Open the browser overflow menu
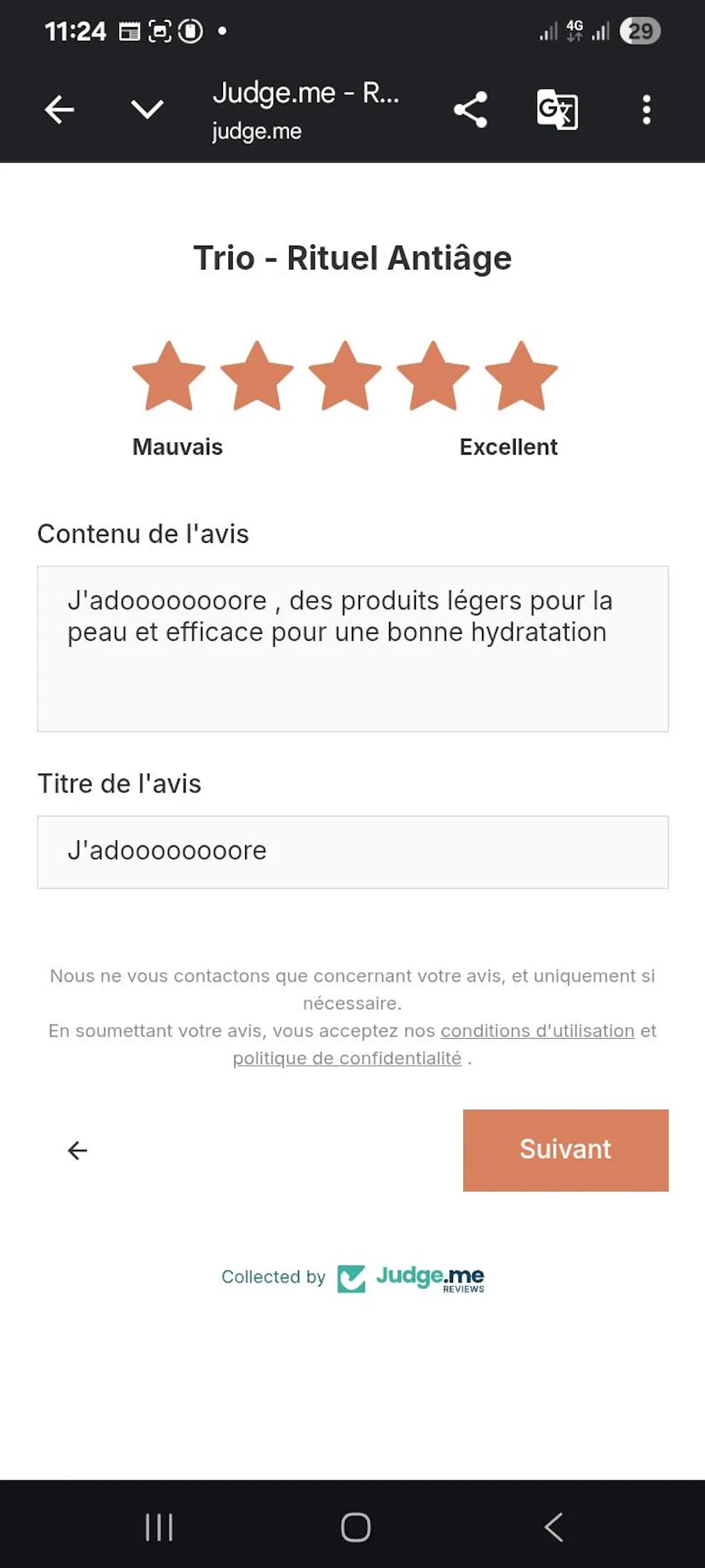The height and width of the screenshot is (1568, 705). click(646, 110)
